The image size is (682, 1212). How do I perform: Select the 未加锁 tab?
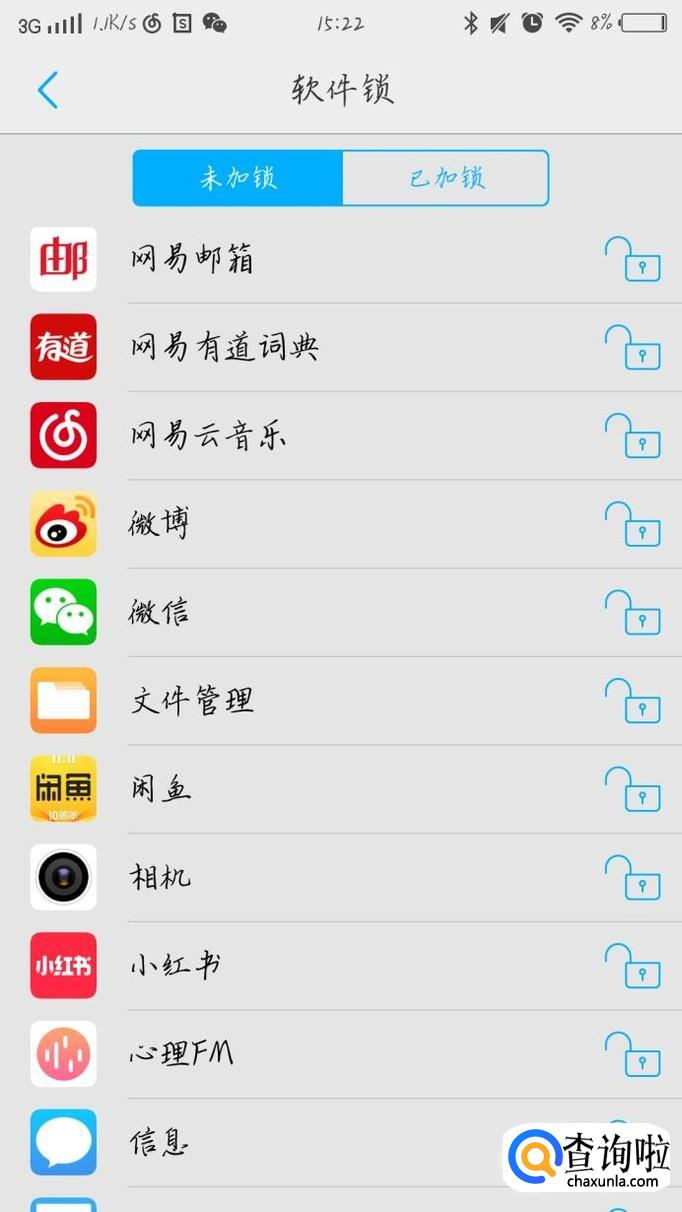click(x=238, y=178)
